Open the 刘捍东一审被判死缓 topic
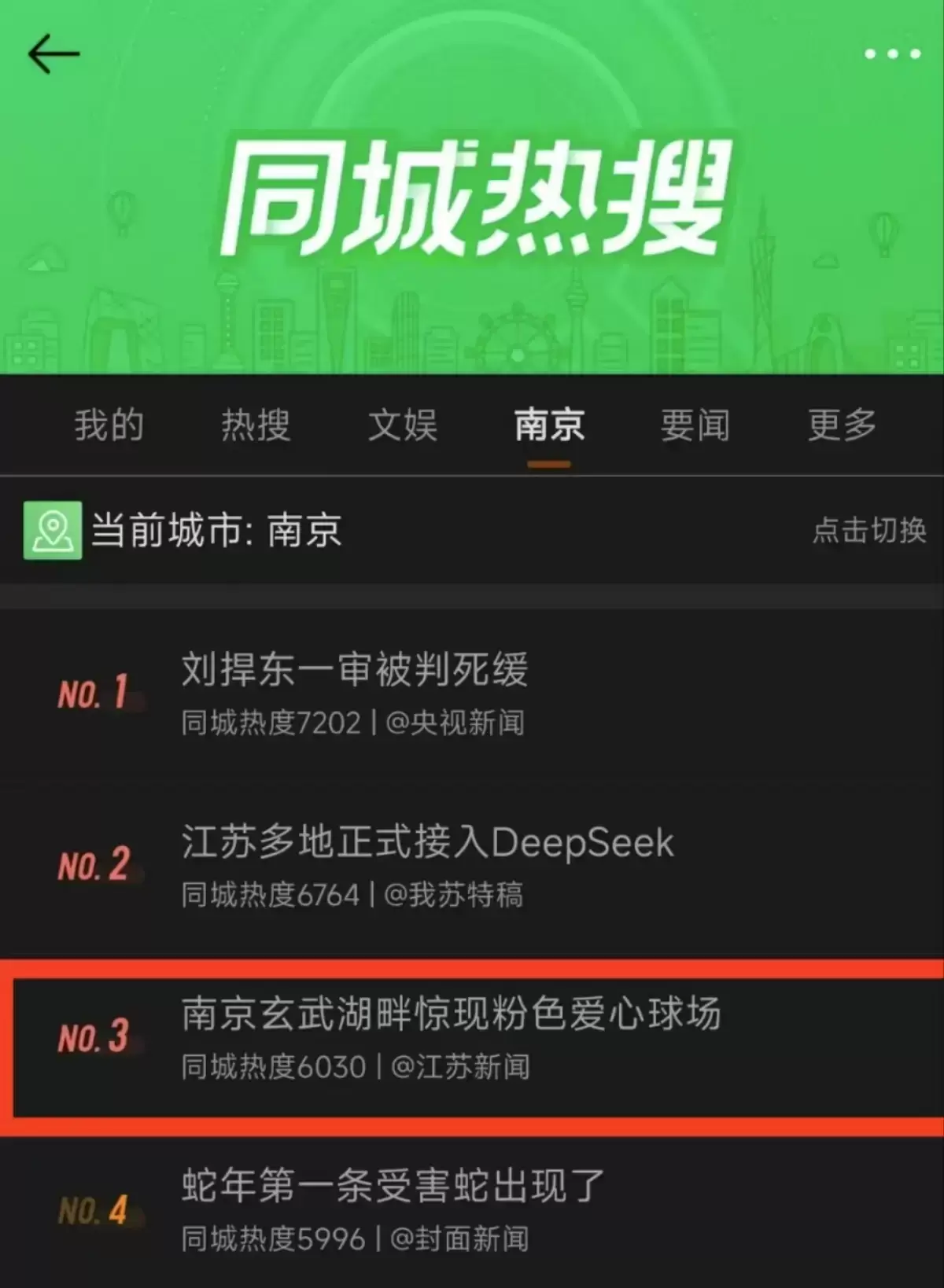 tap(355, 670)
